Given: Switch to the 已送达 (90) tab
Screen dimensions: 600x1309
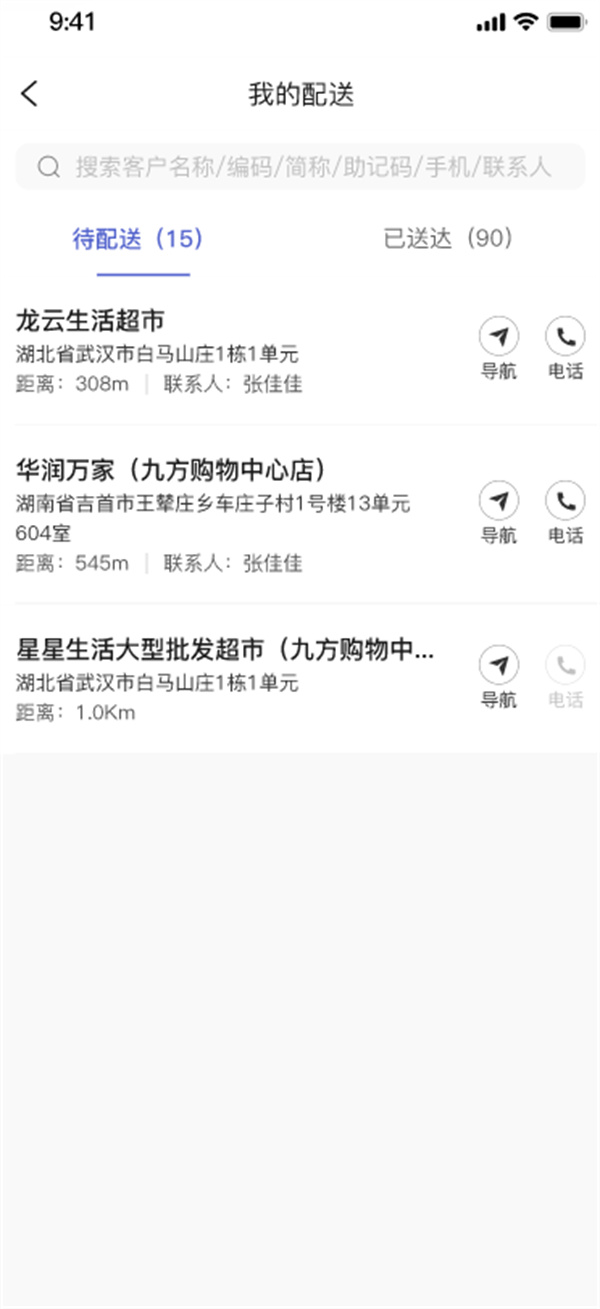Looking at the screenshot, I should [x=448, y=238].
